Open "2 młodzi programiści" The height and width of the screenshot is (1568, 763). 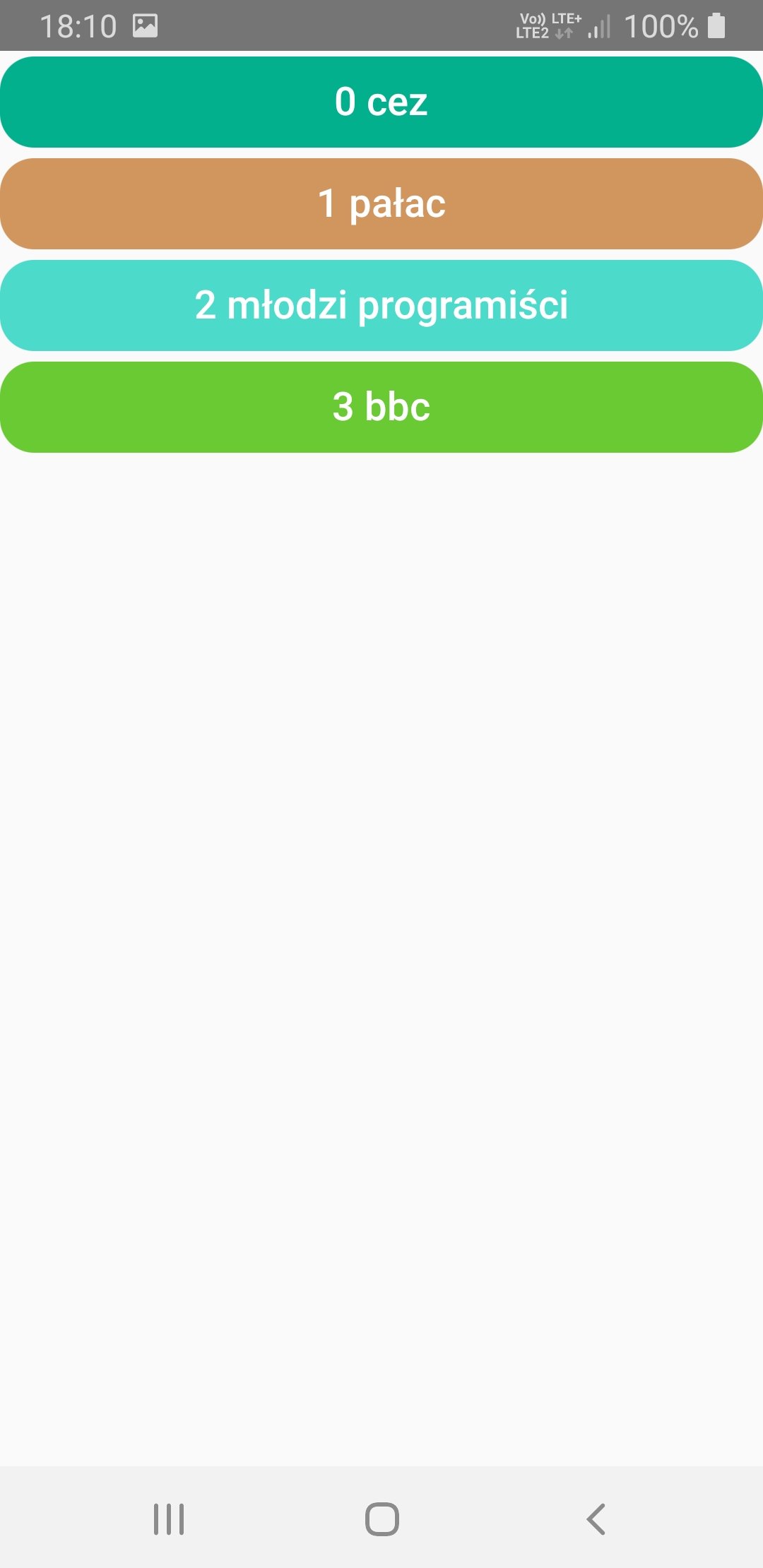pos(381,306)
